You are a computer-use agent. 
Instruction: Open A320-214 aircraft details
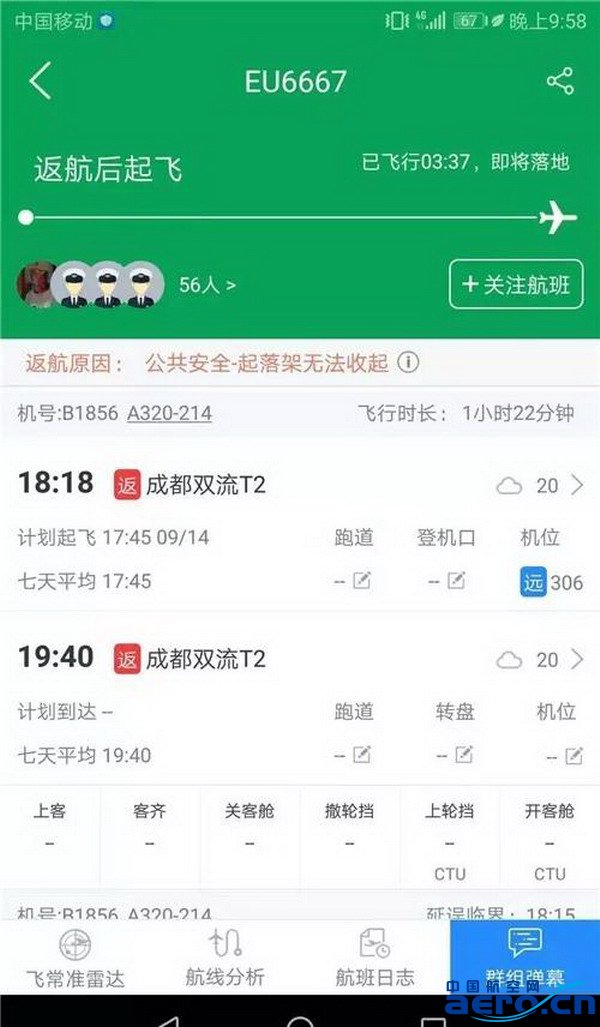[x=169, y=412]
